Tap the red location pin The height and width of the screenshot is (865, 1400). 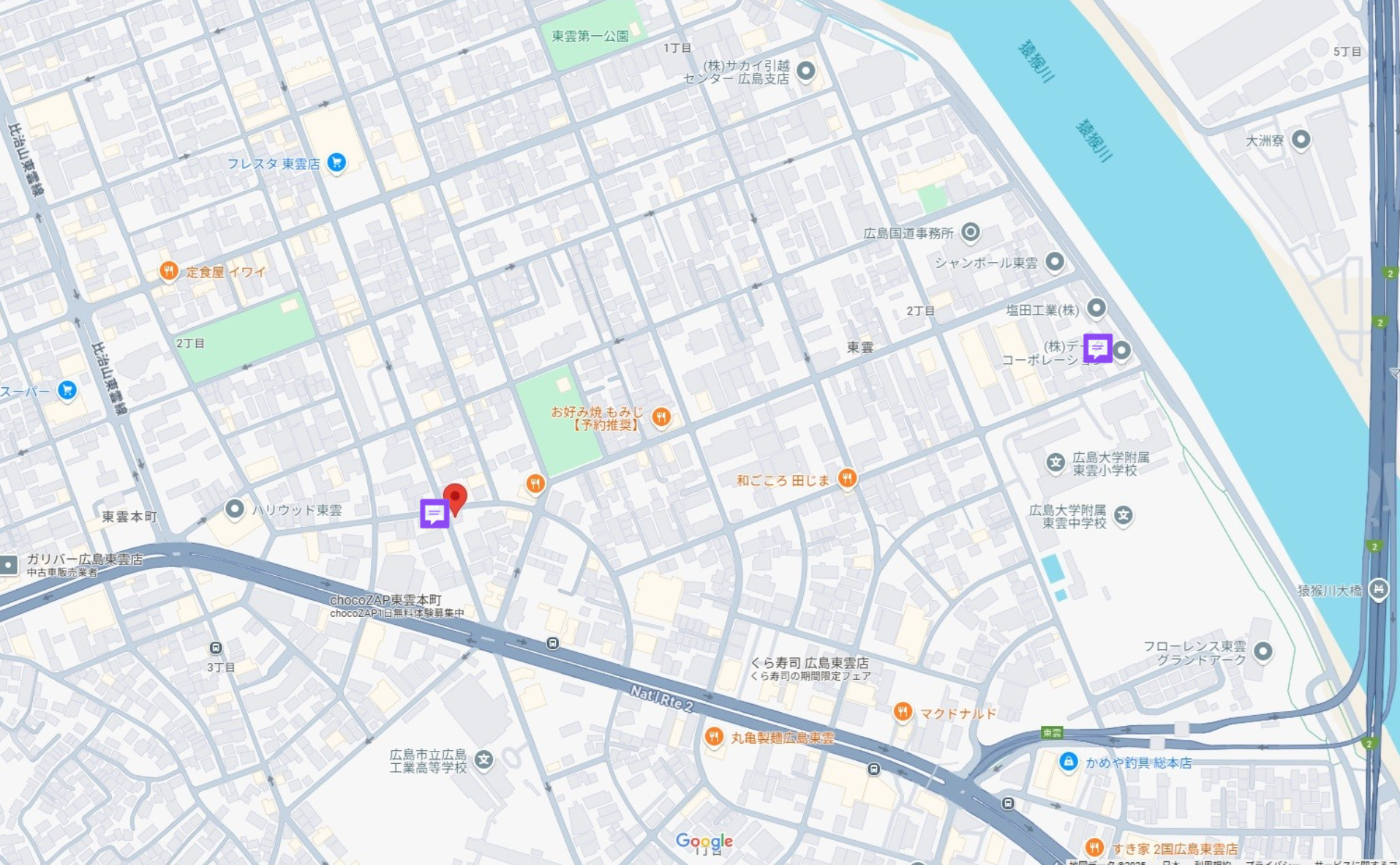[x=455, y=498]
